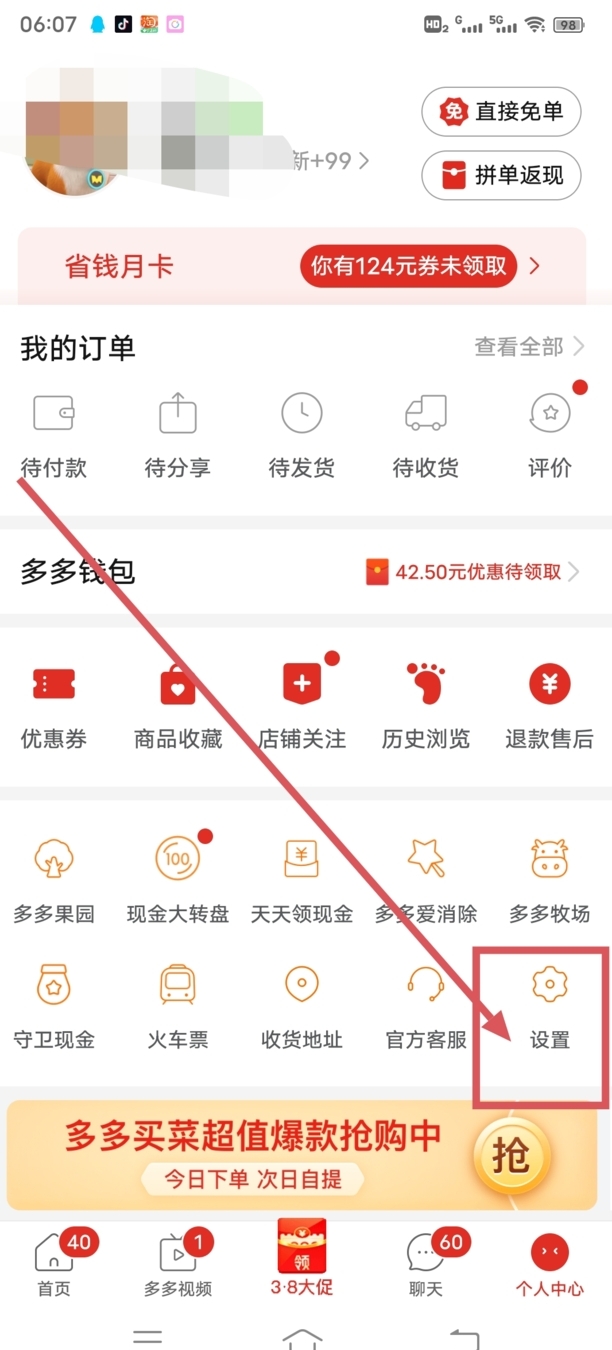Open 设置 settings
612x1350 pixels.
pyautogui.click(x=549, y=1010)
